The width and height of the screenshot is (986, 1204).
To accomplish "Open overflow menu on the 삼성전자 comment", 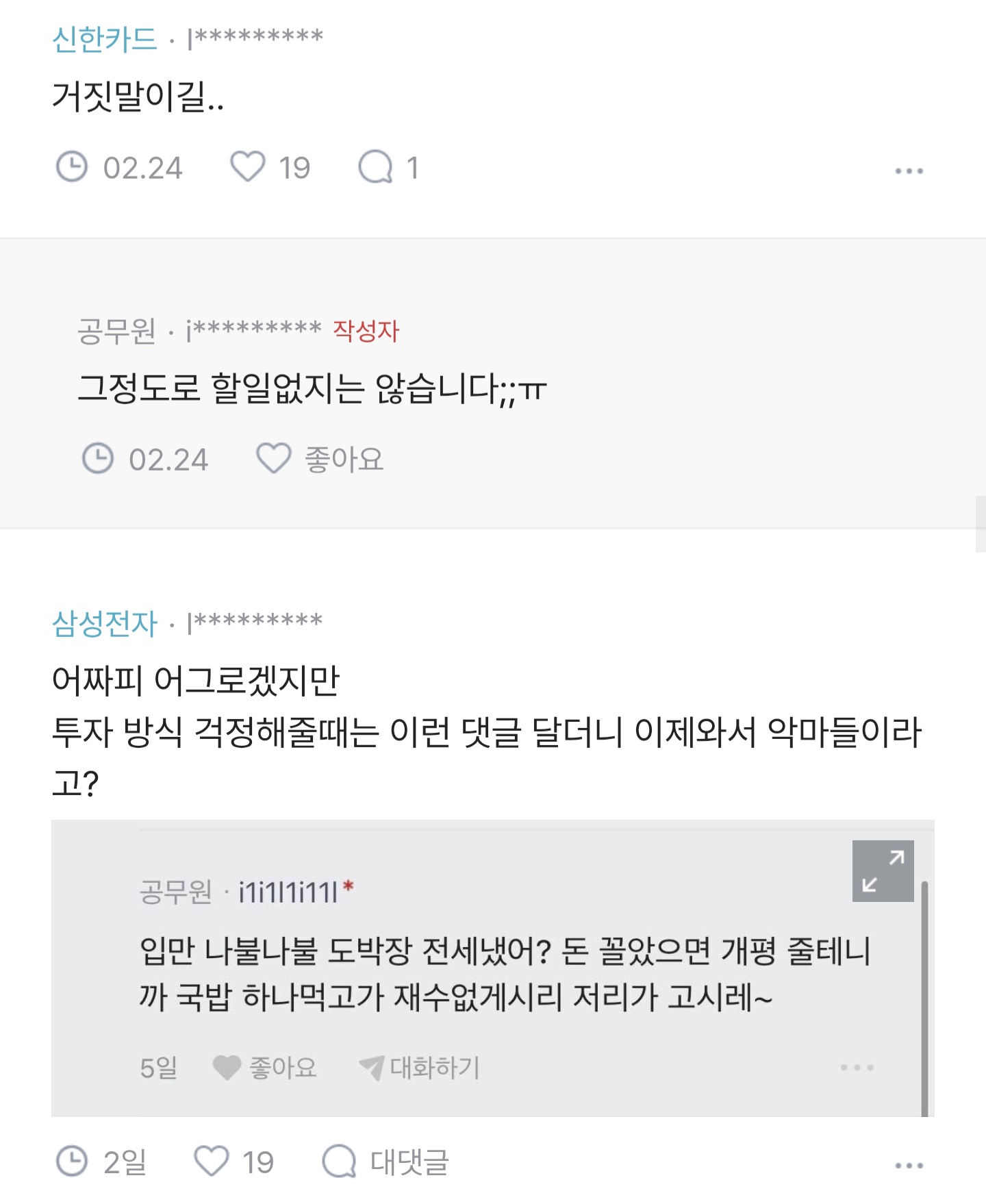I will coord(909,1165).
